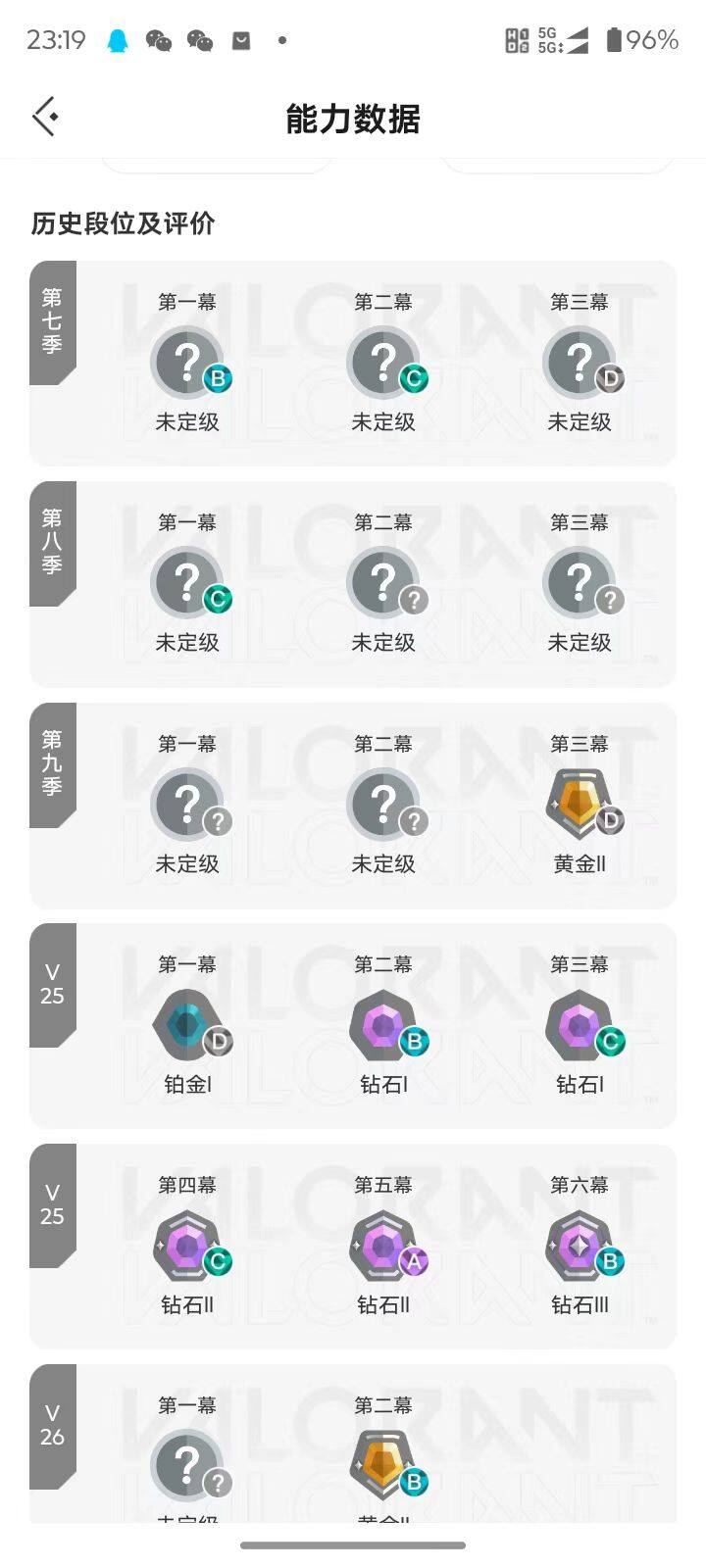Expand the 第九季 season section
Viewport: 706px width, 1568px height.
click(x=52, y=764)
